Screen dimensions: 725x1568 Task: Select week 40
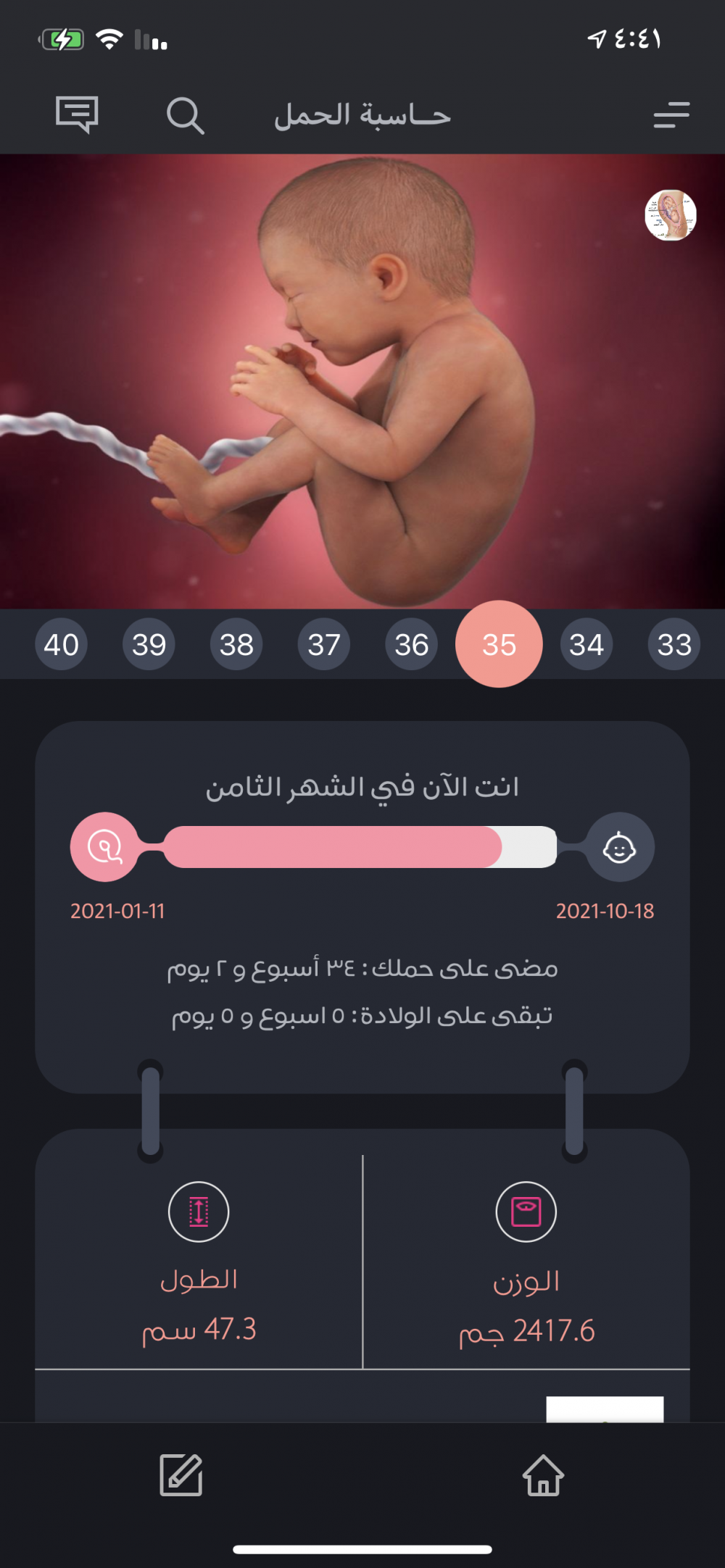(x=62, y=644)
